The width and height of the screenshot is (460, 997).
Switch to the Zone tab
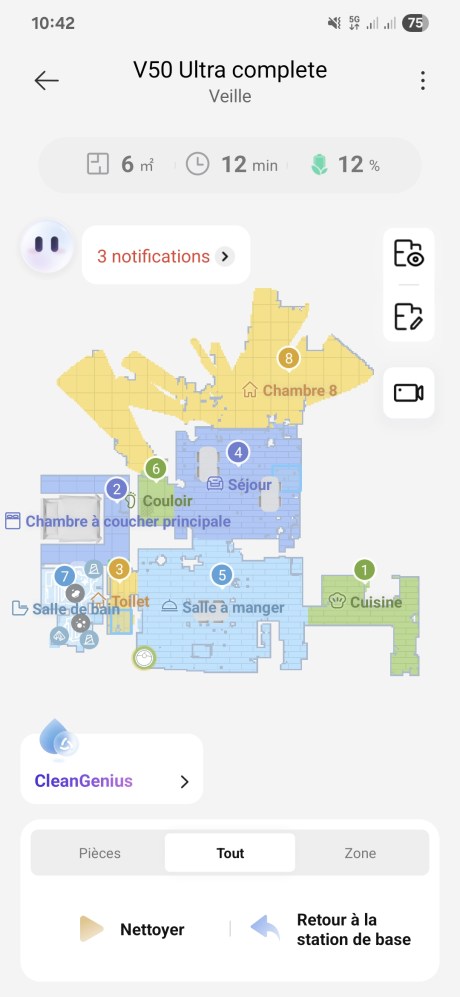(x=360, y=853)
